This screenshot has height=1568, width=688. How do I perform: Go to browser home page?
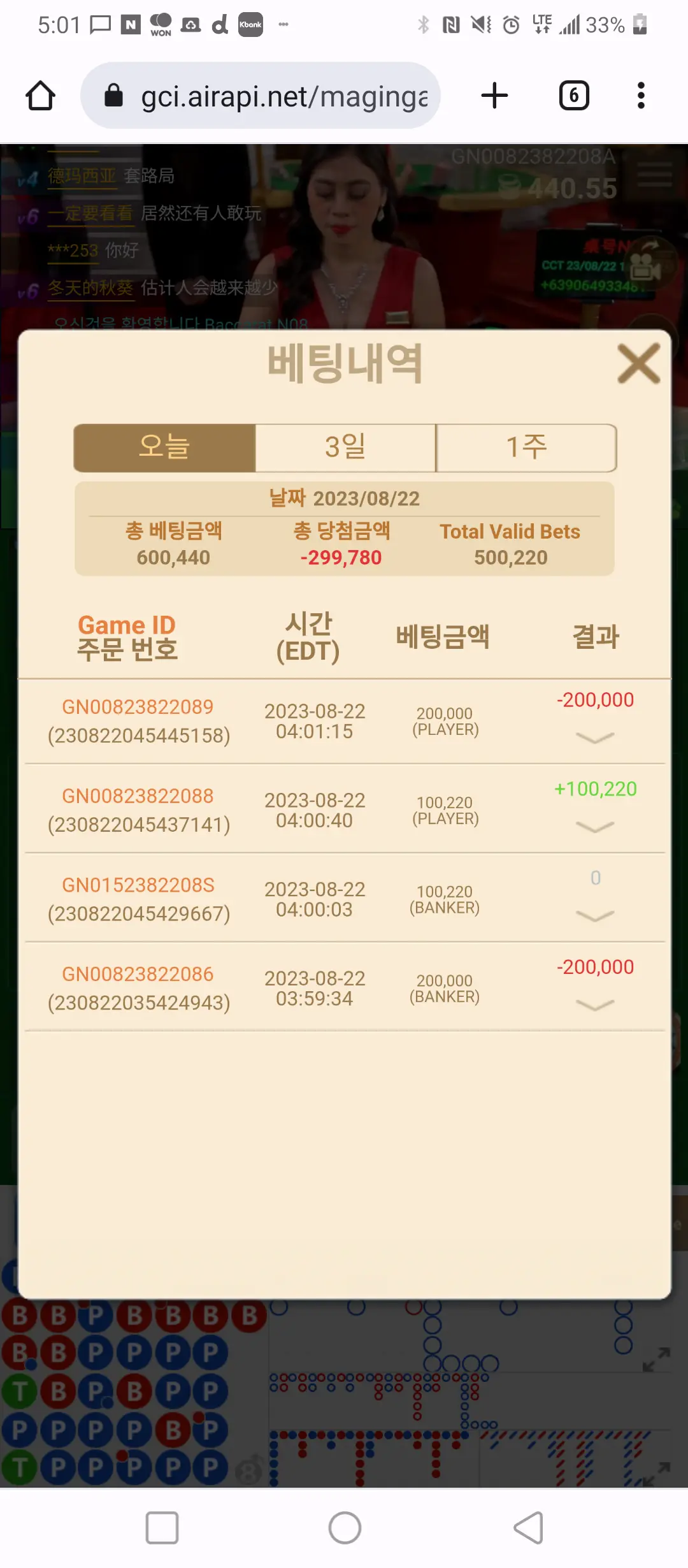click(40, 96)
